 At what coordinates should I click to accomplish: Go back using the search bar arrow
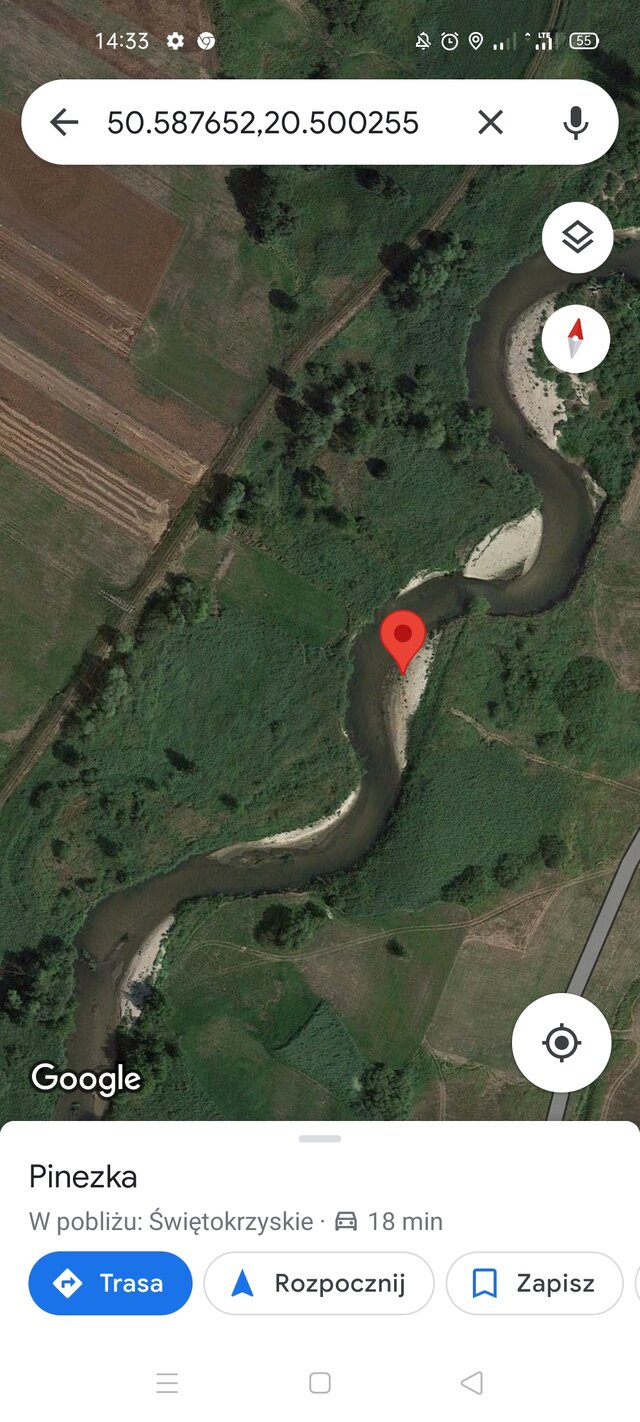point(64,122)
